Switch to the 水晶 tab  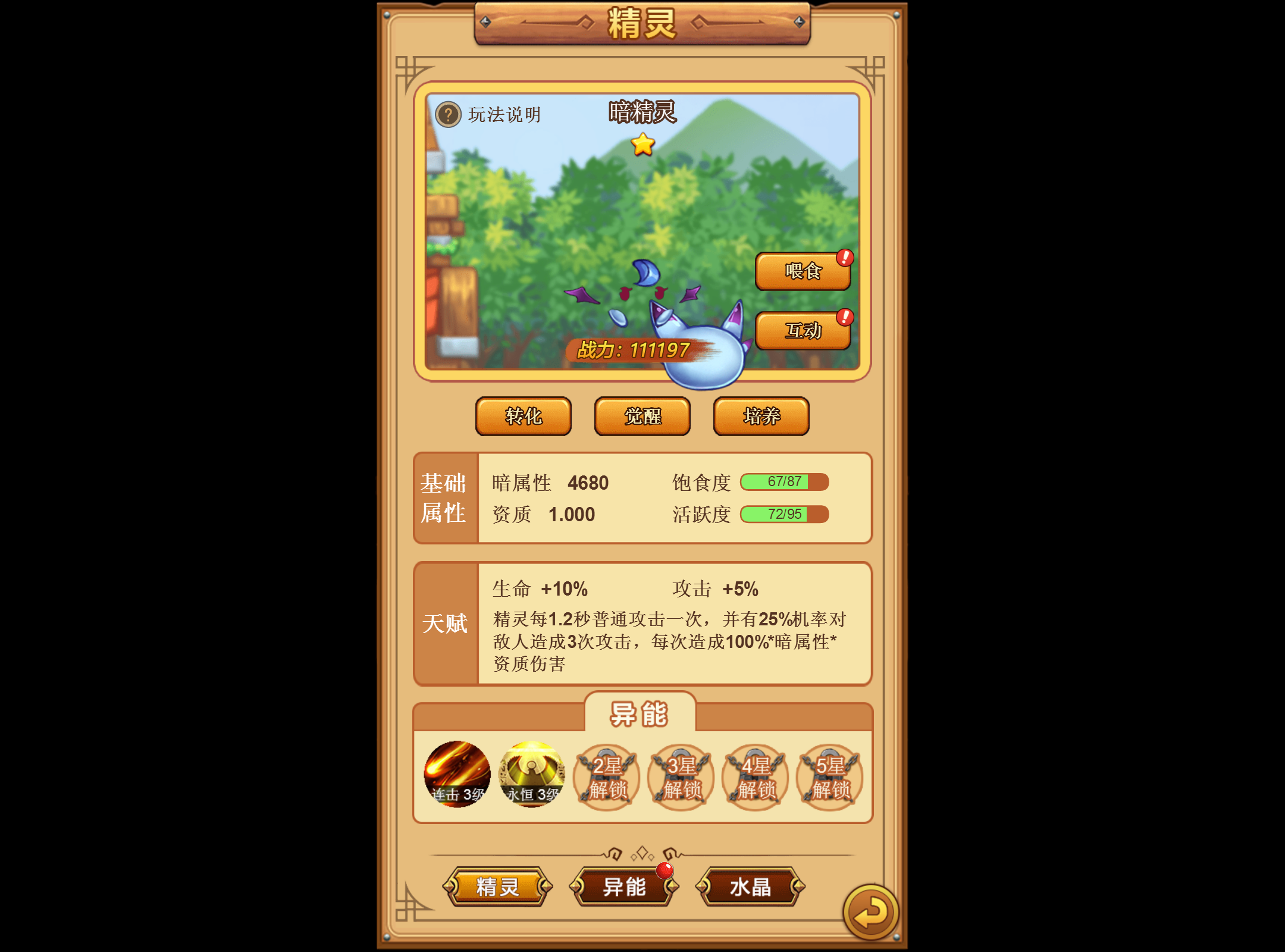(750, 887)
